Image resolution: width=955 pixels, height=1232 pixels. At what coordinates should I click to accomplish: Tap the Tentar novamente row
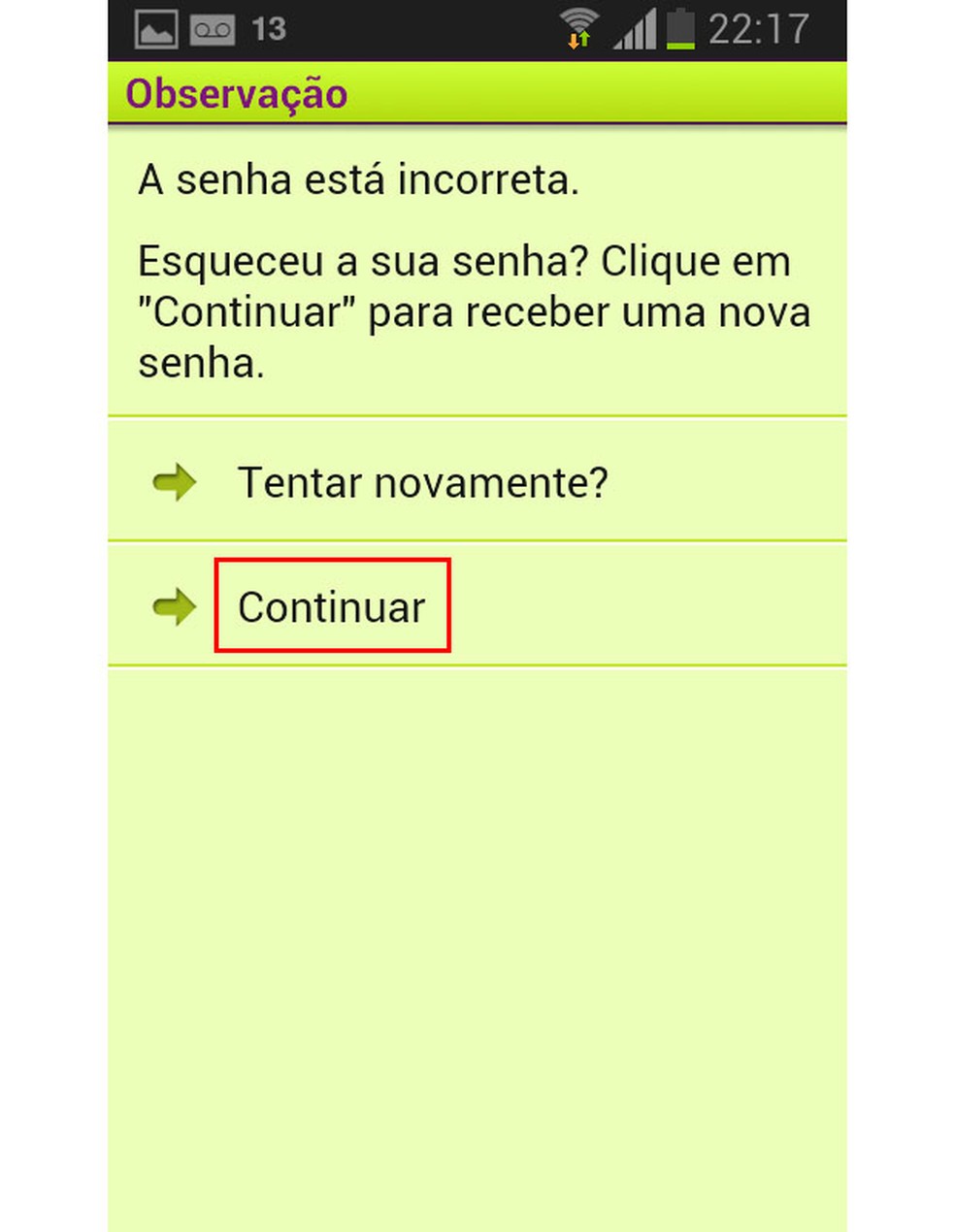click(477, 482)
